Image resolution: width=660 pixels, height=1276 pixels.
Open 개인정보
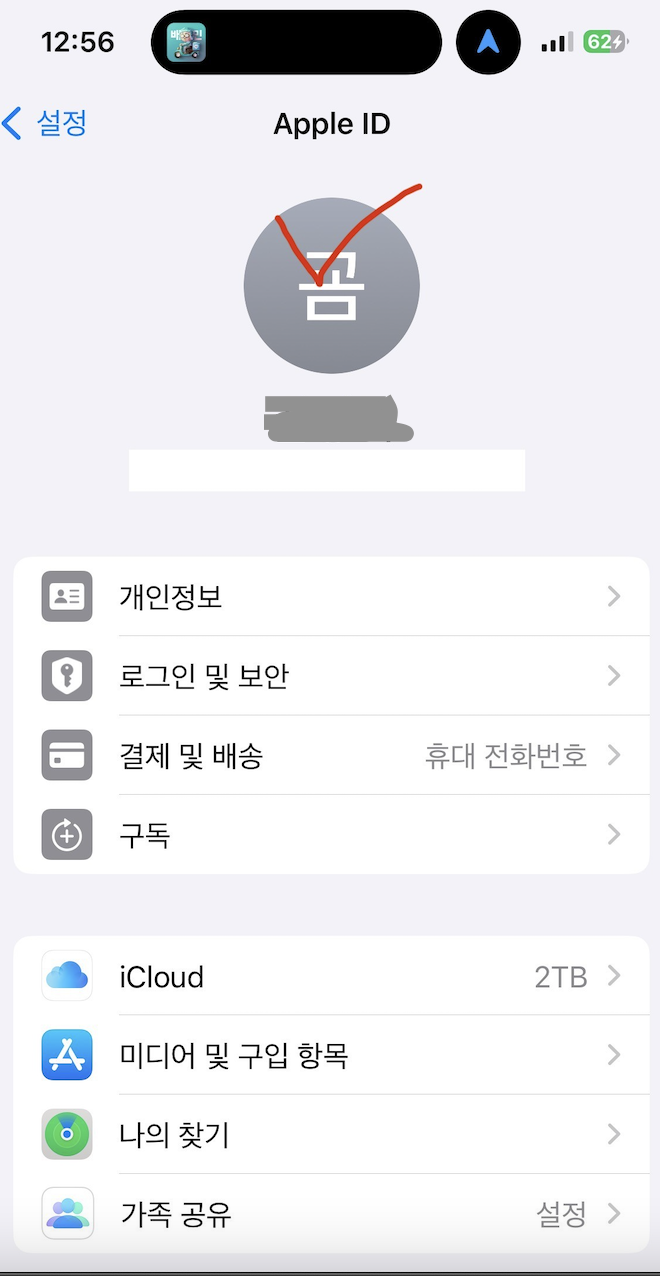(330, 597)
